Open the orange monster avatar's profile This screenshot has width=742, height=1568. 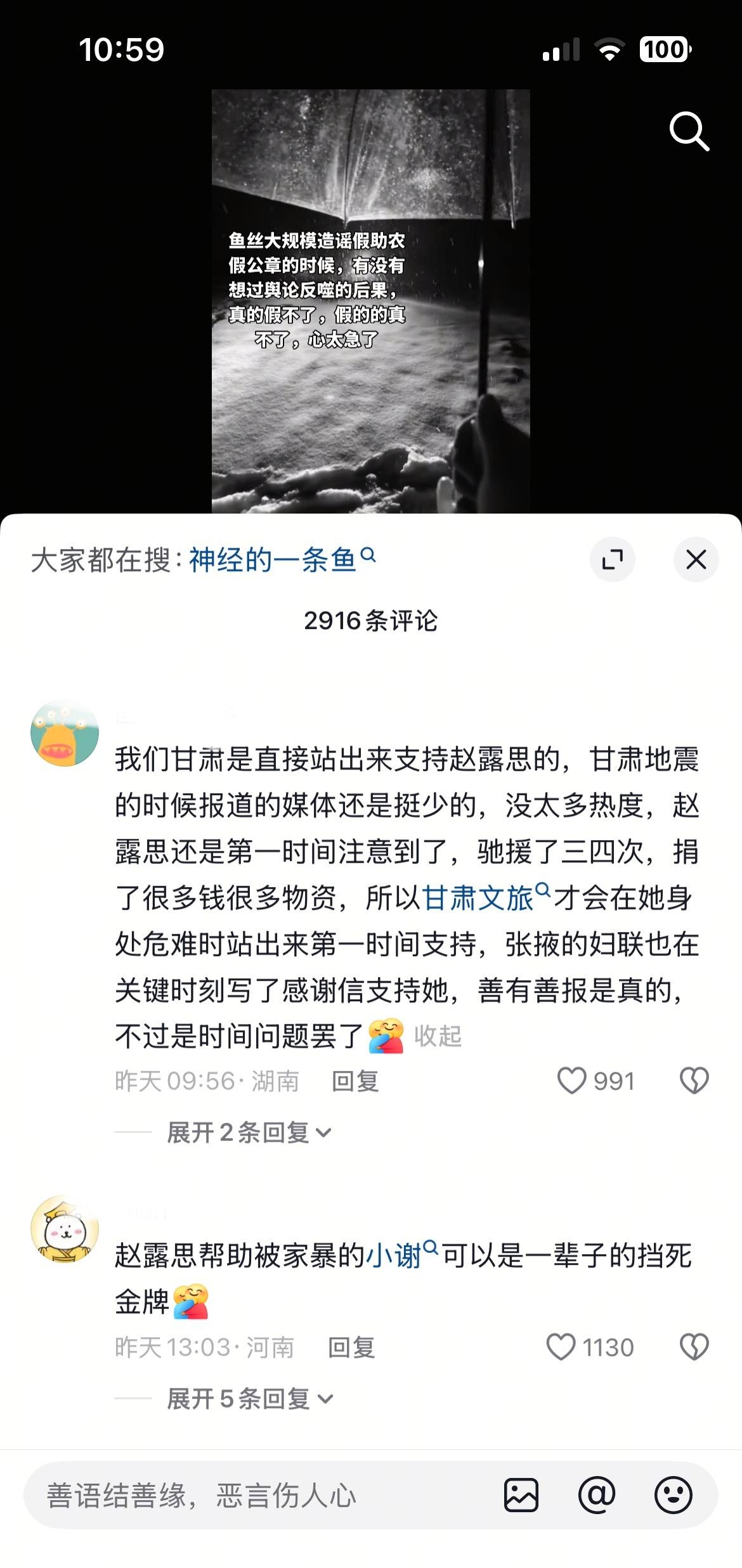tap(65, 733)
